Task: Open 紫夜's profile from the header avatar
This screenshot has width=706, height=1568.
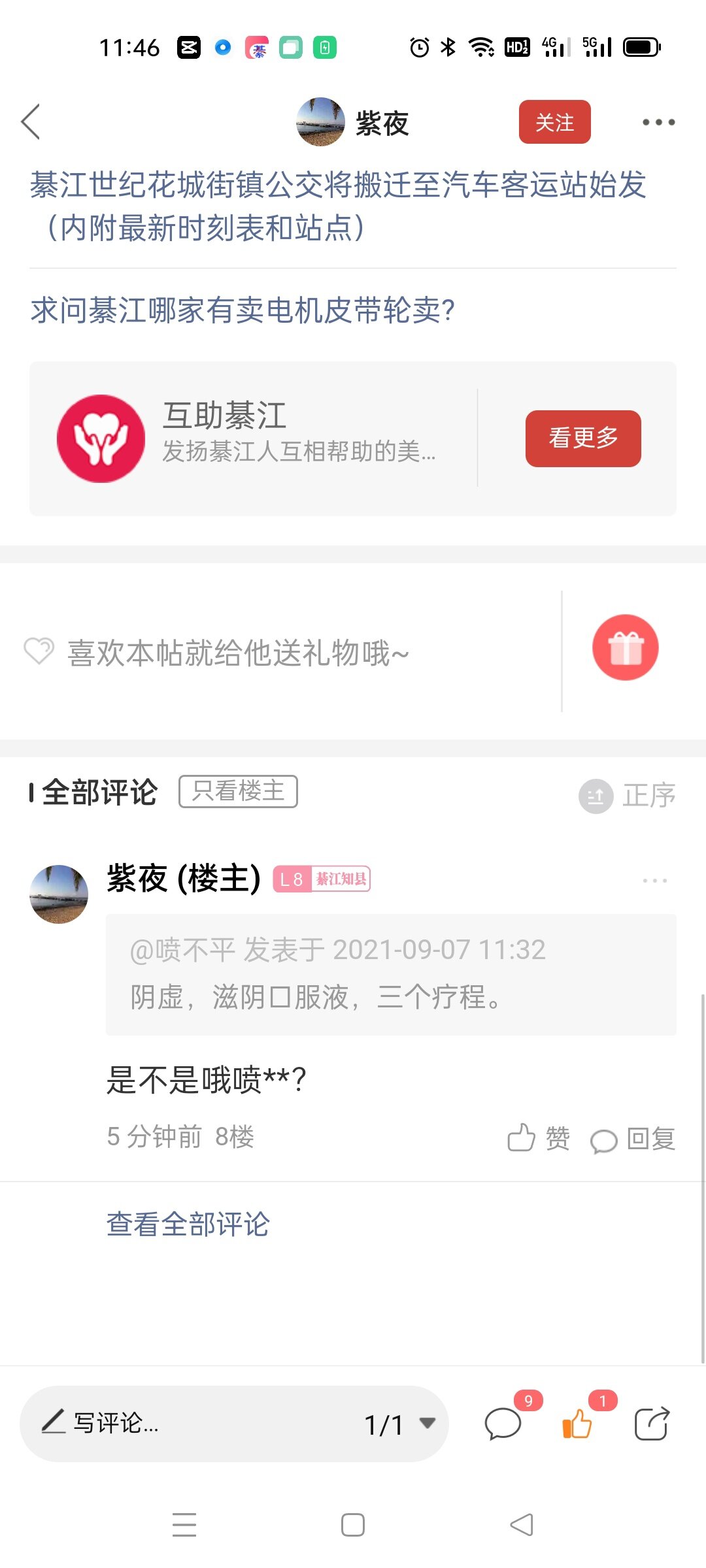Action: click(320, 122)
